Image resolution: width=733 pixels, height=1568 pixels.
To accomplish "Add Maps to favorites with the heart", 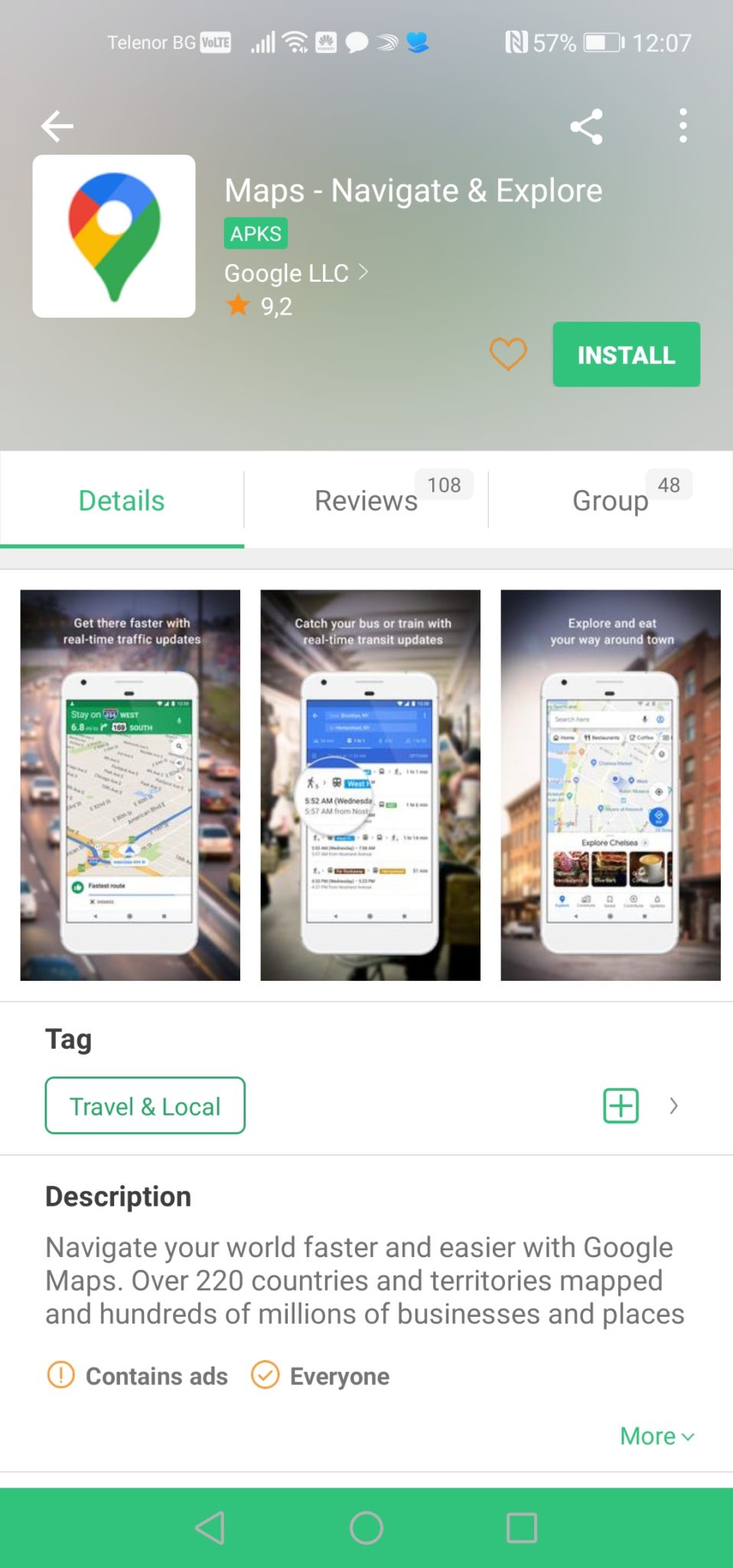I will click(x=508, y=354).
